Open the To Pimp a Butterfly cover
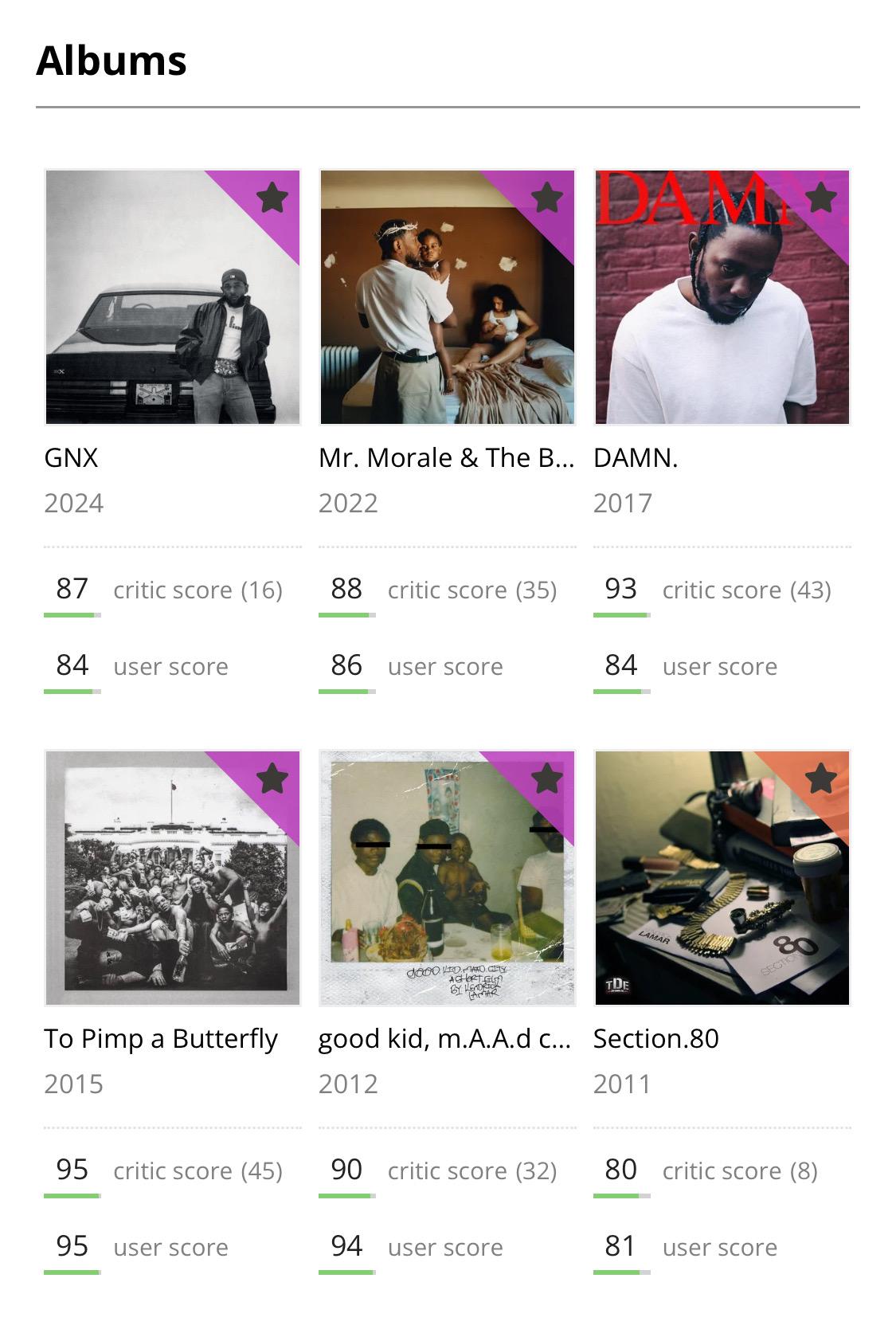Image resolution: width=896 pixels, height=1337 pixels. click(173, 878)
